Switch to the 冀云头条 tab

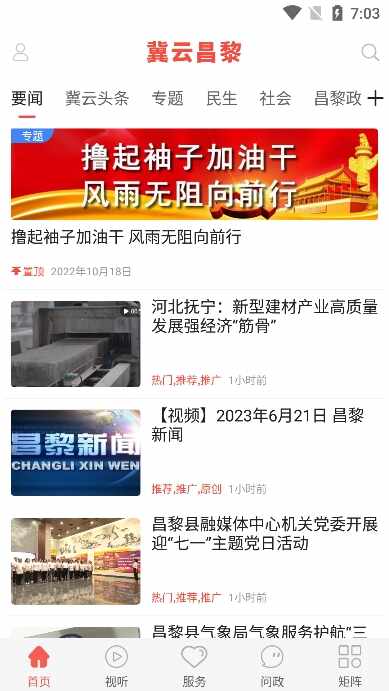[x=97, y=98]
